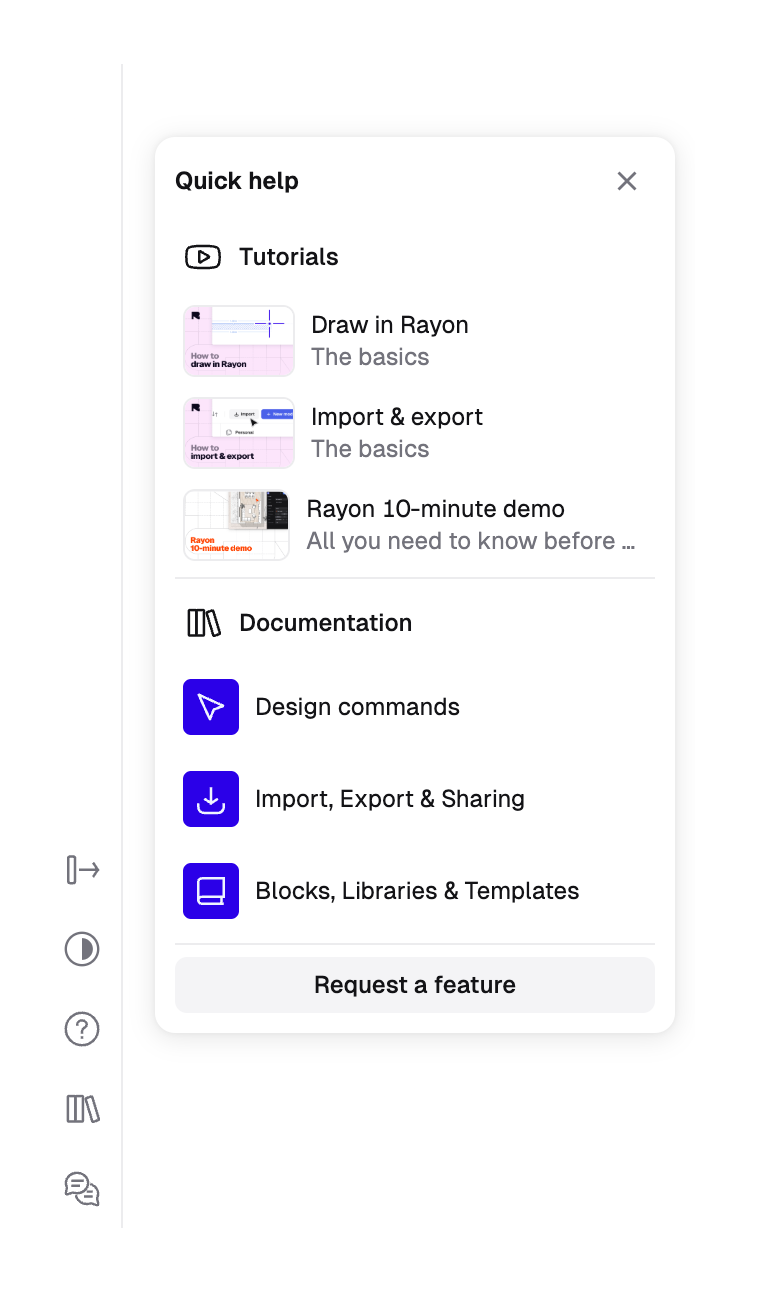
Task: Open feedback via the chat bubbles sidebar icon
Action: 81,1189
